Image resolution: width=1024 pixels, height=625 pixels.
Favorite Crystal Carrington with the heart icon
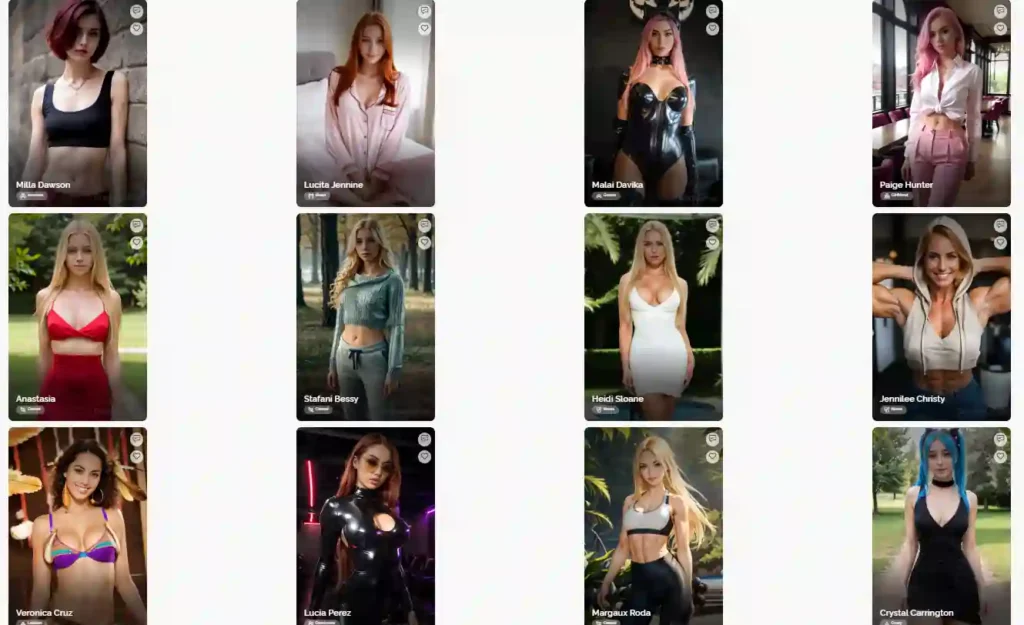point(1000,457)
